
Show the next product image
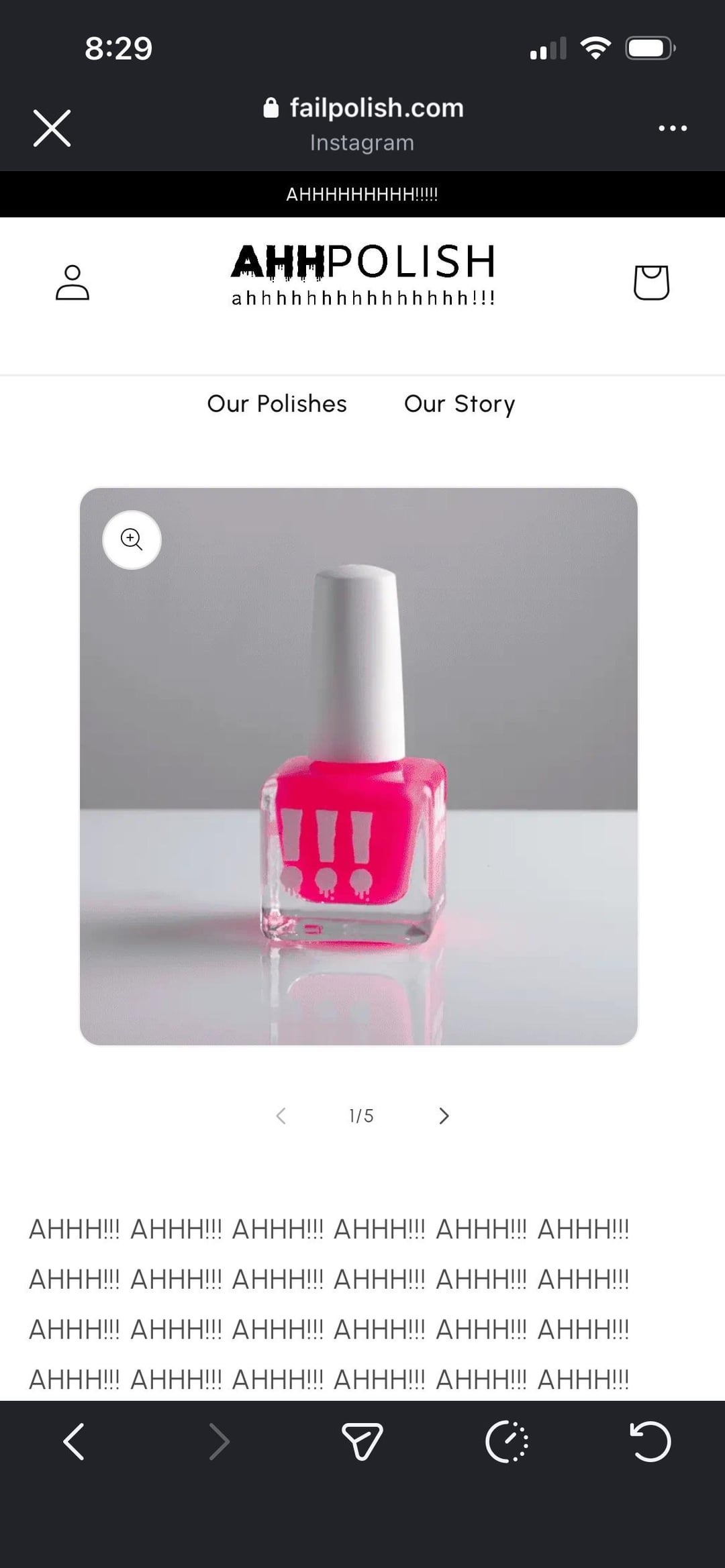click(443, 1116)
